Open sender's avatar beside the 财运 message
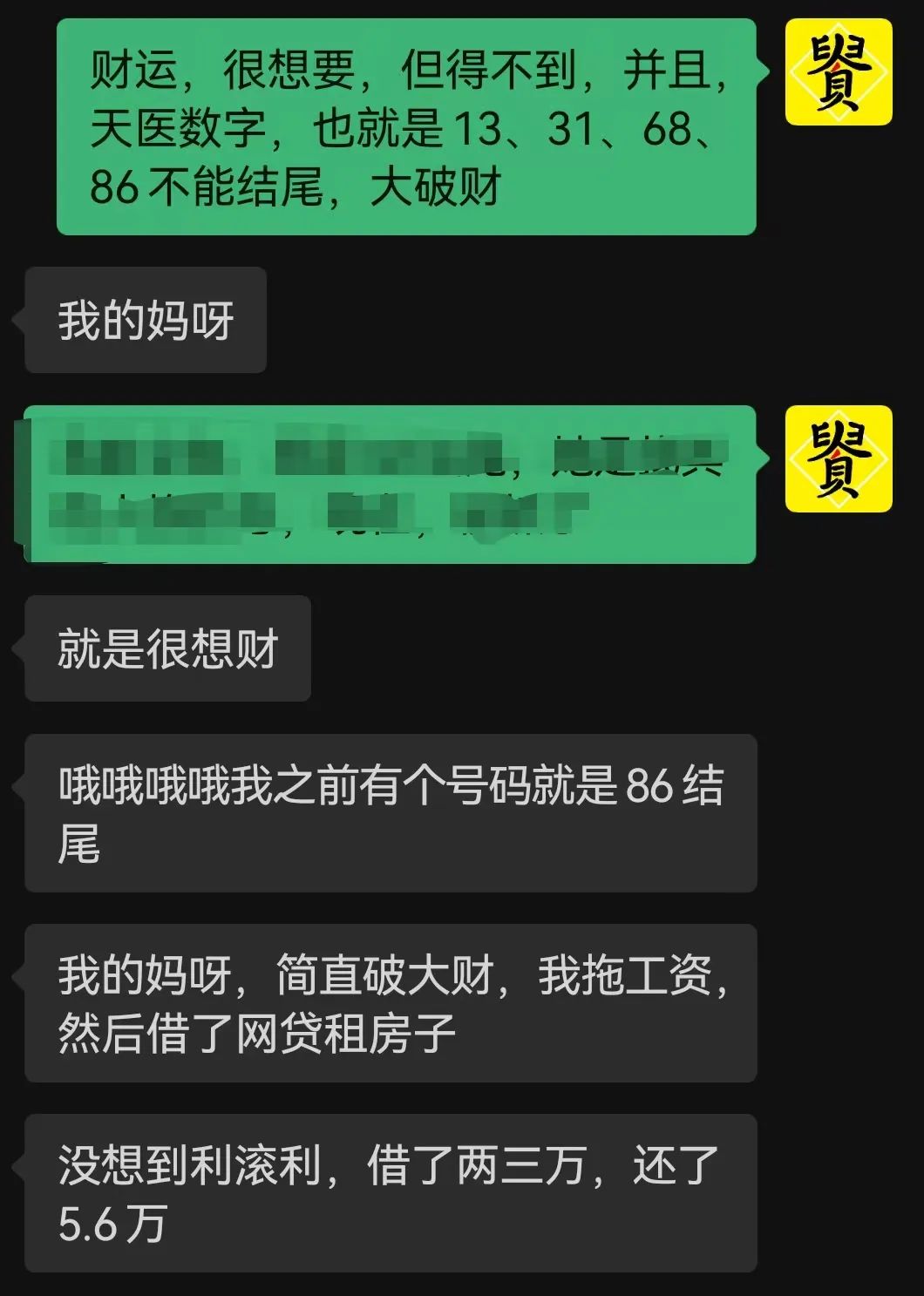Screen dimensions: 924x1296 (839, 72)
